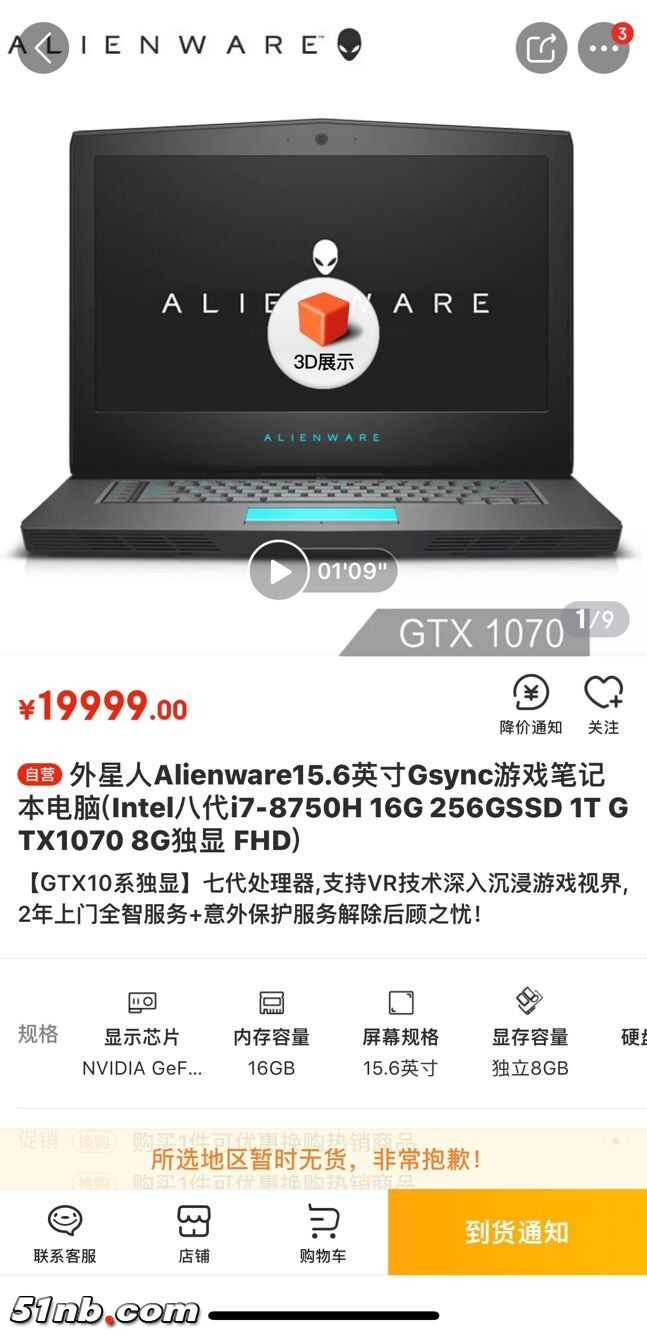Share this Alienware product
The height and width of the screenshot is (1334, 647).
(x=541, y=47)
